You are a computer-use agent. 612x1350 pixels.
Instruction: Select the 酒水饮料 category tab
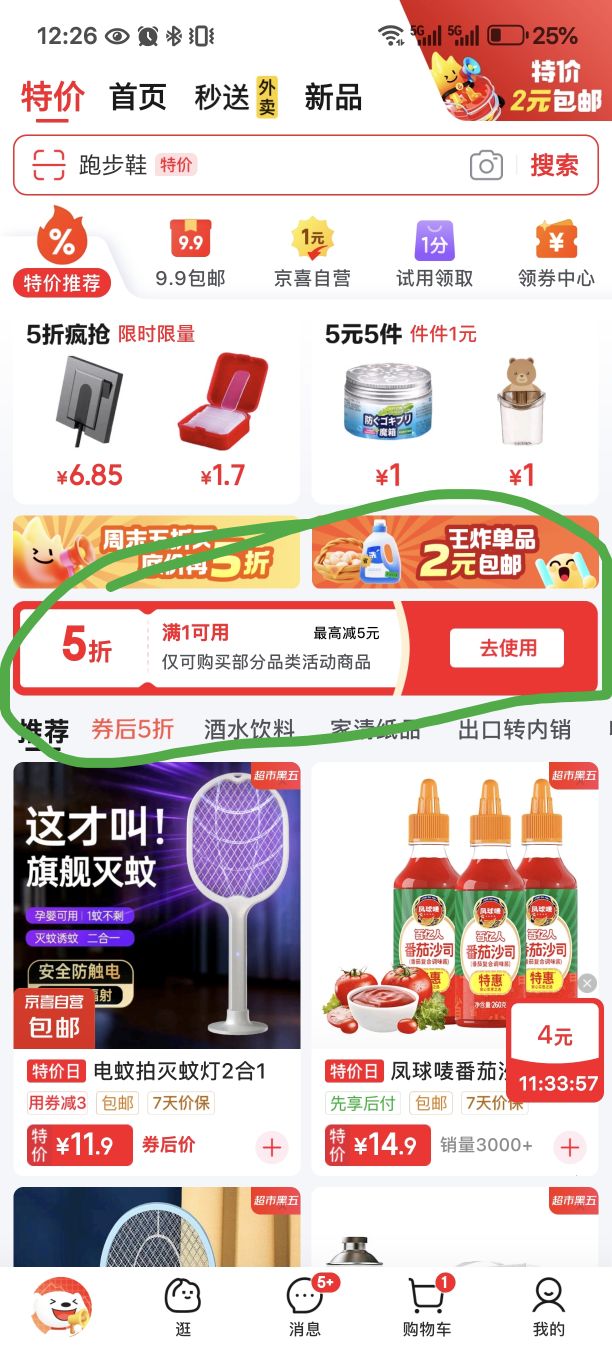[249, 729]
